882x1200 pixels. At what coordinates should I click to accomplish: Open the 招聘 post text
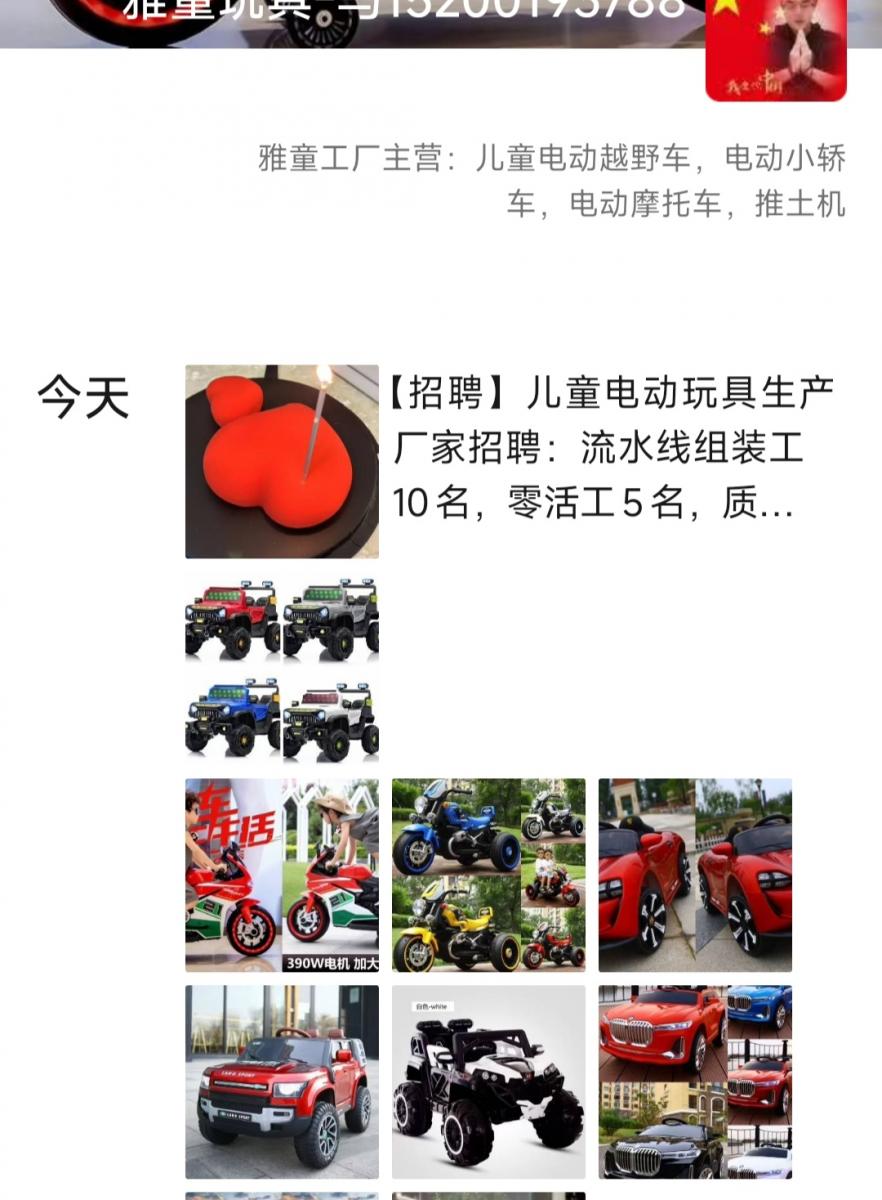click(610, 449)
